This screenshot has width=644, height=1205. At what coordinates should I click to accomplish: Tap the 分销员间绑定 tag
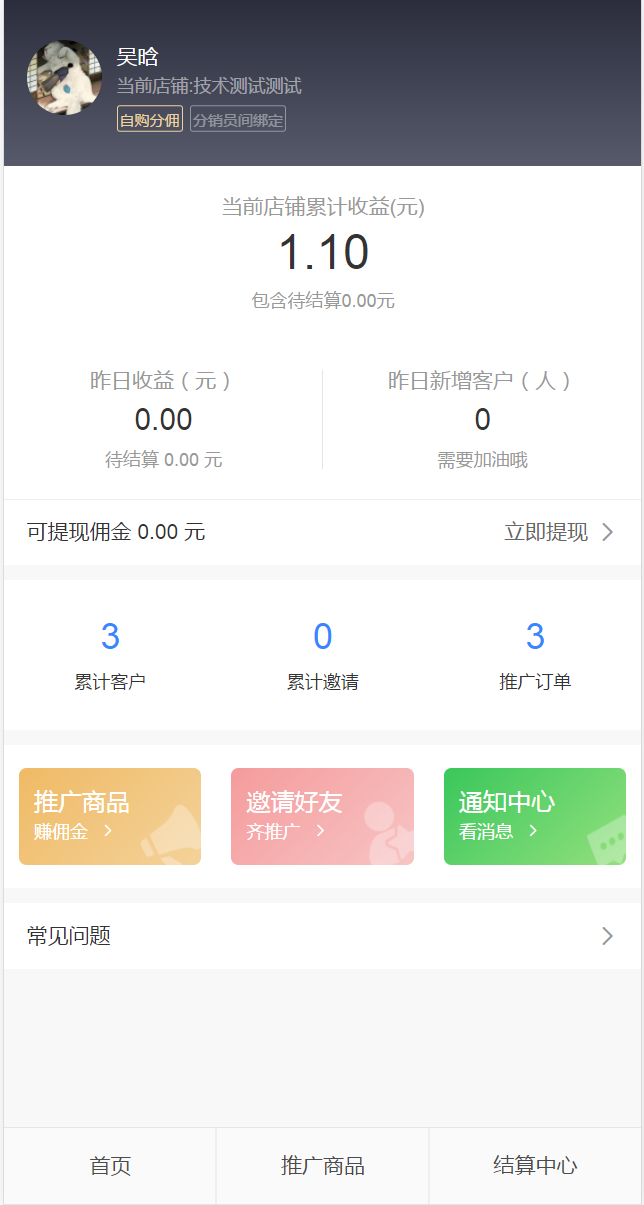pyautogui.click(x=238, y=120)
